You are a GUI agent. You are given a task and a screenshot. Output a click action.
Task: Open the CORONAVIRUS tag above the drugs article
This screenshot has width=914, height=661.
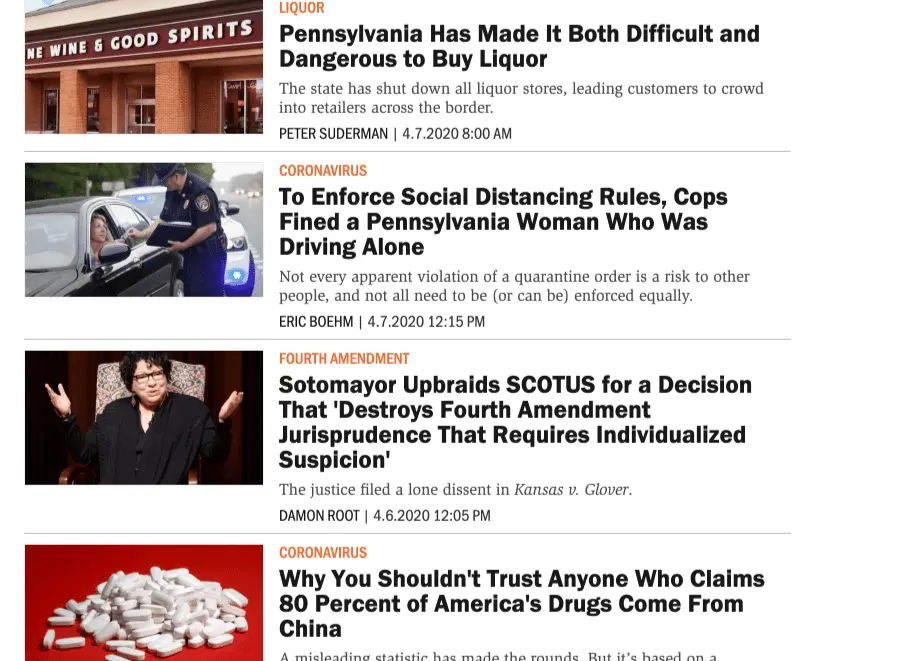click(x=323, y=553)
